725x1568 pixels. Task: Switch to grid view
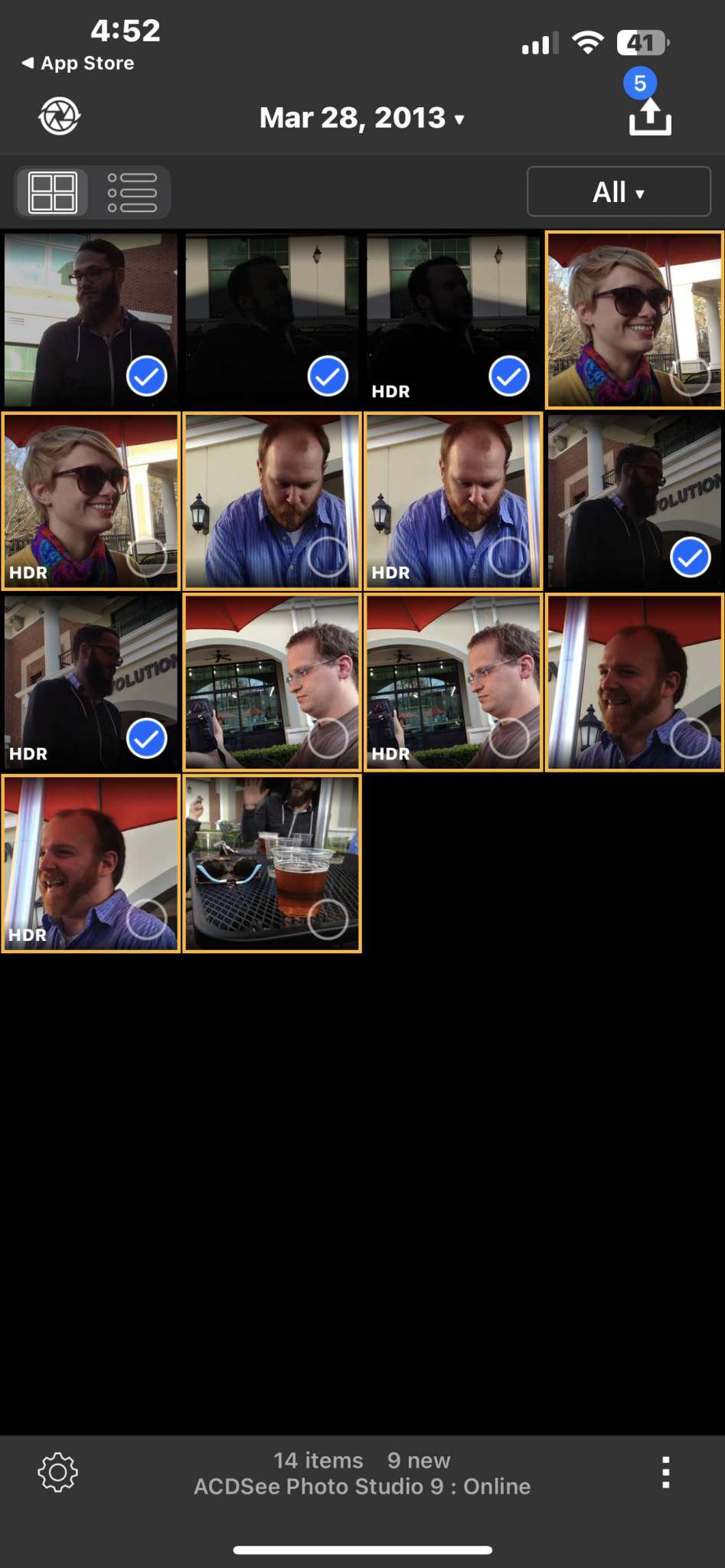[x=52, y=192]
